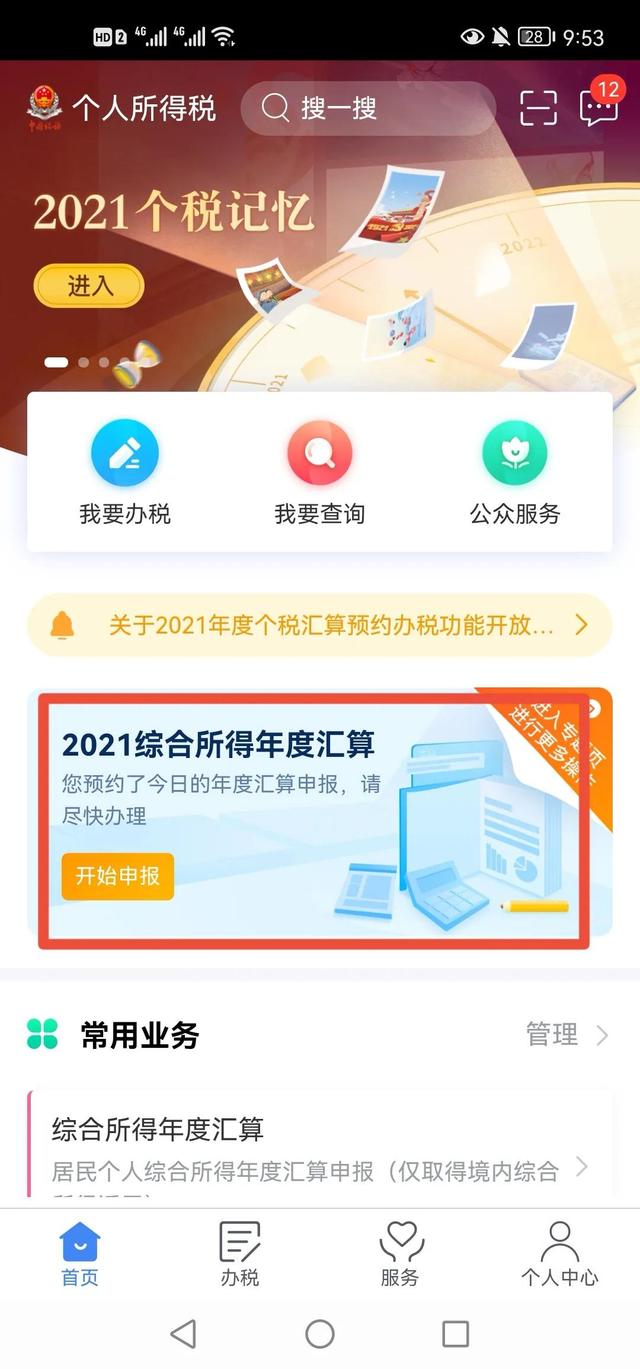Tap the system home button
Viewport: 640px width, 1369px height.
320,1333
